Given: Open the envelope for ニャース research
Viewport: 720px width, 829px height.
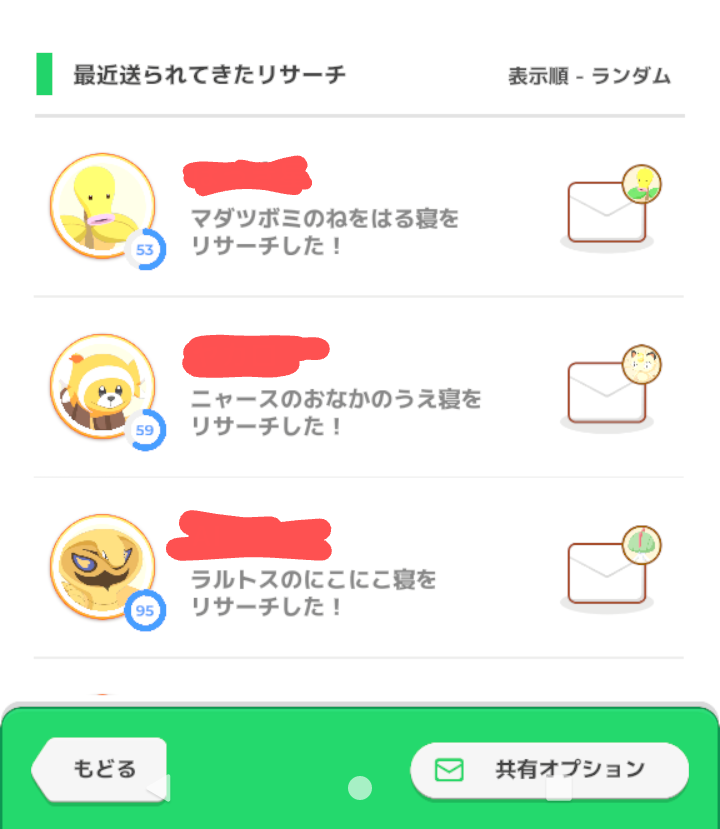Looking at the screenshot, I should [608, 393].
